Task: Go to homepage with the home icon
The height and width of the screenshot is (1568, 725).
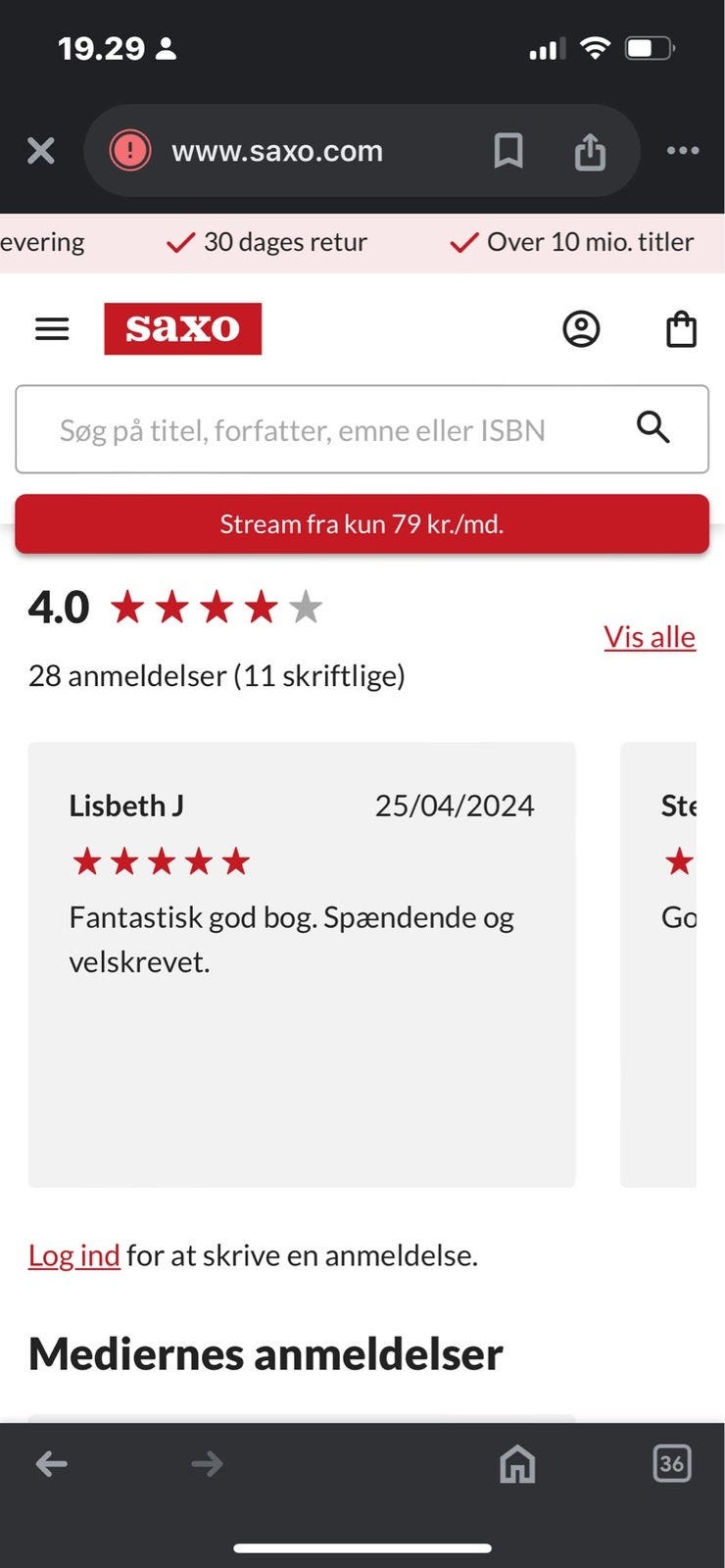Action: [x=516, y=1464]
